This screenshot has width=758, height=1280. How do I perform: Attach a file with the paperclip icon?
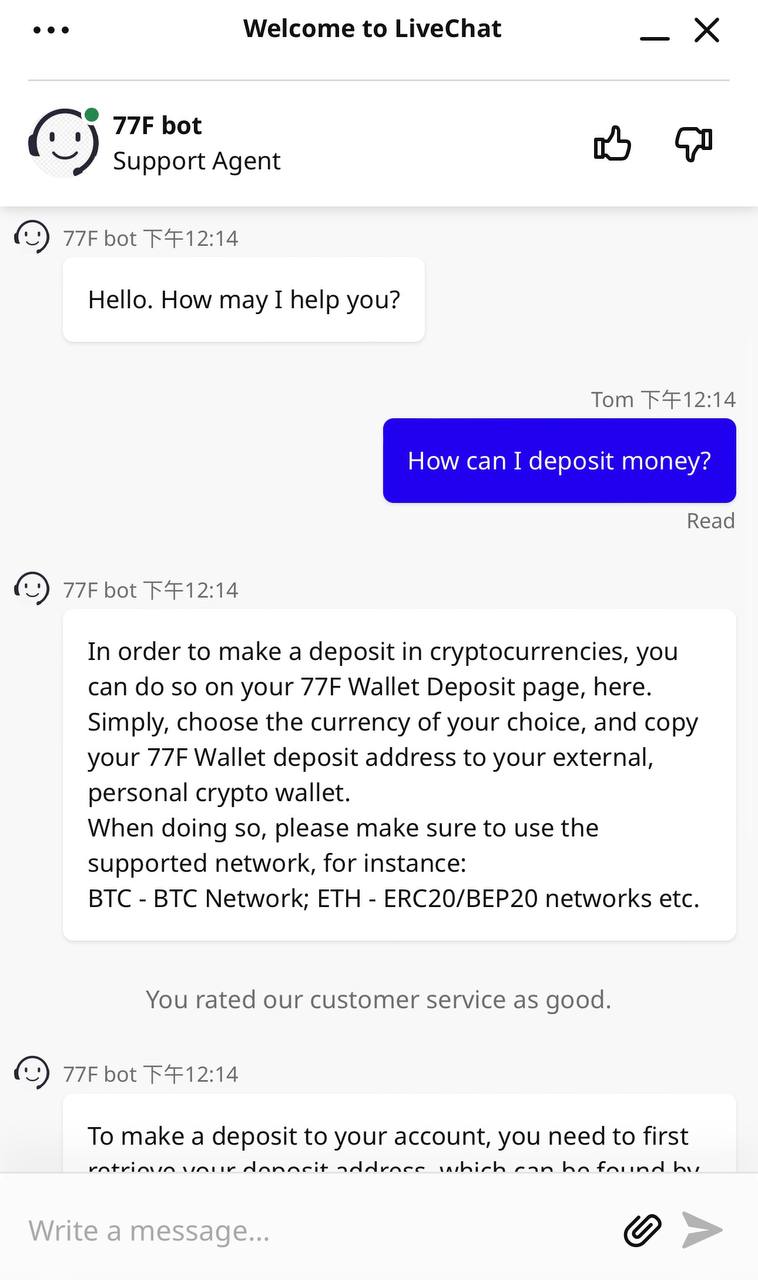[642, 1230]
